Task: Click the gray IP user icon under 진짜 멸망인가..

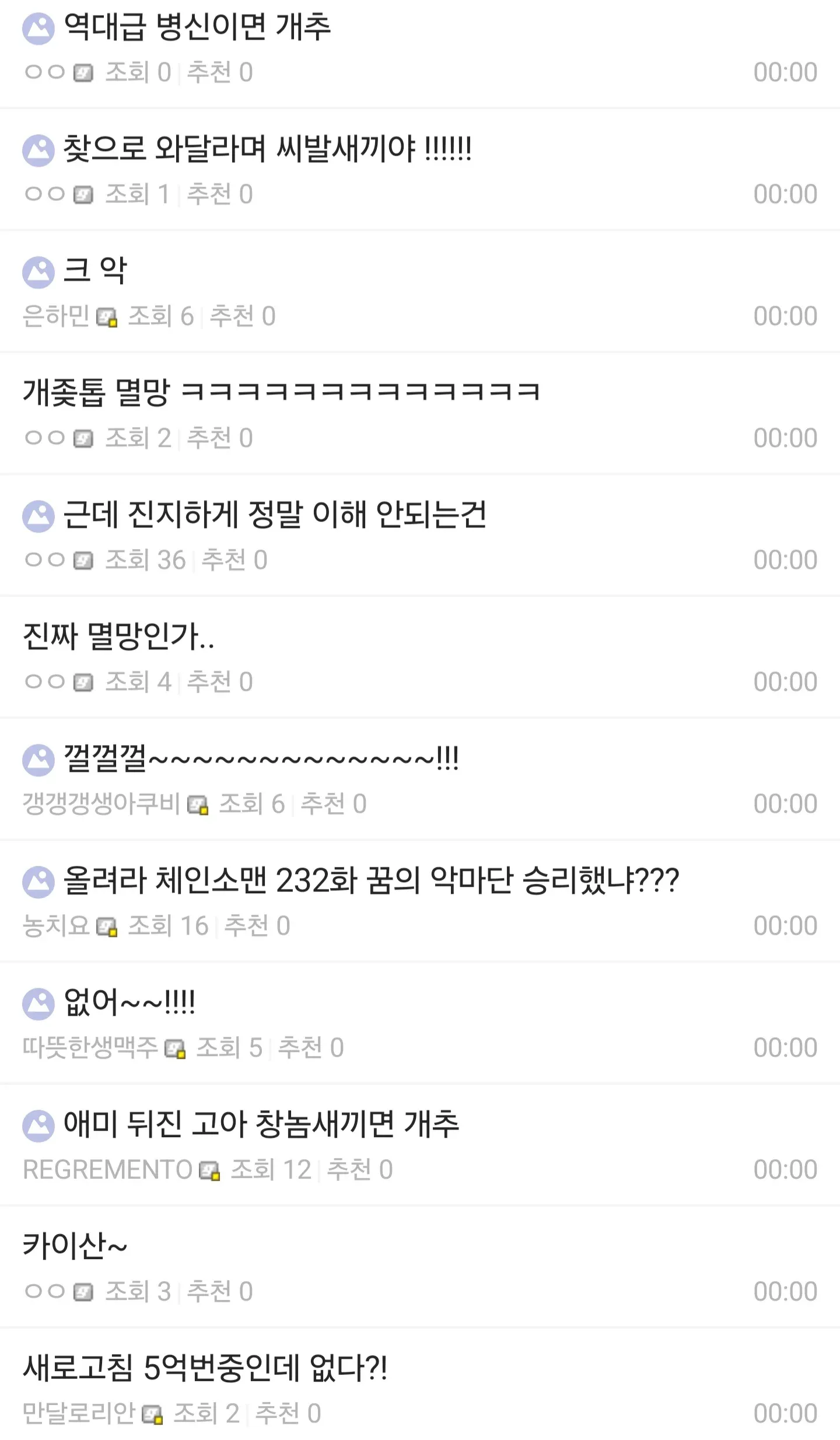Action: pos(84,681)
